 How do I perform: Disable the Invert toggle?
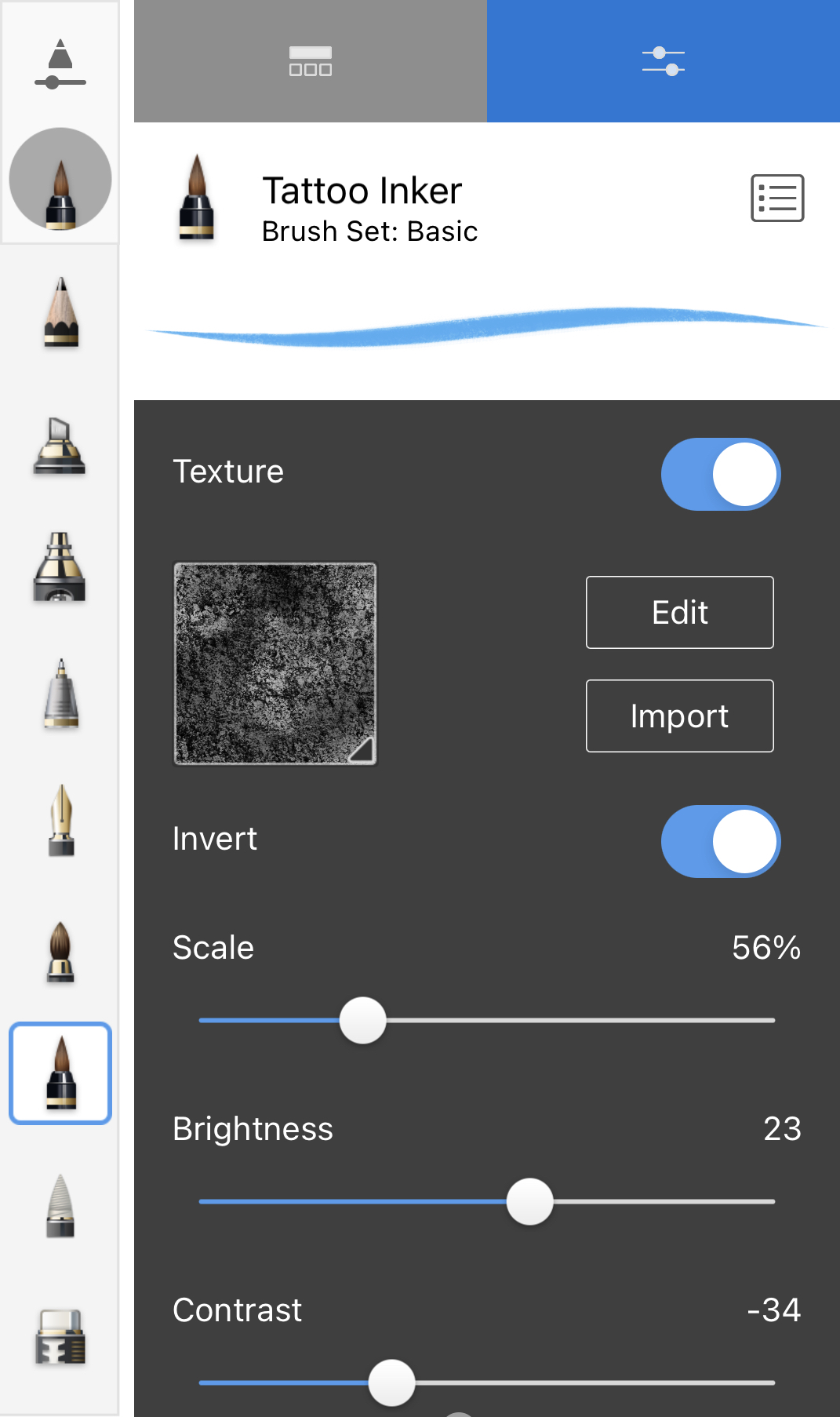(x=720, y=841)
